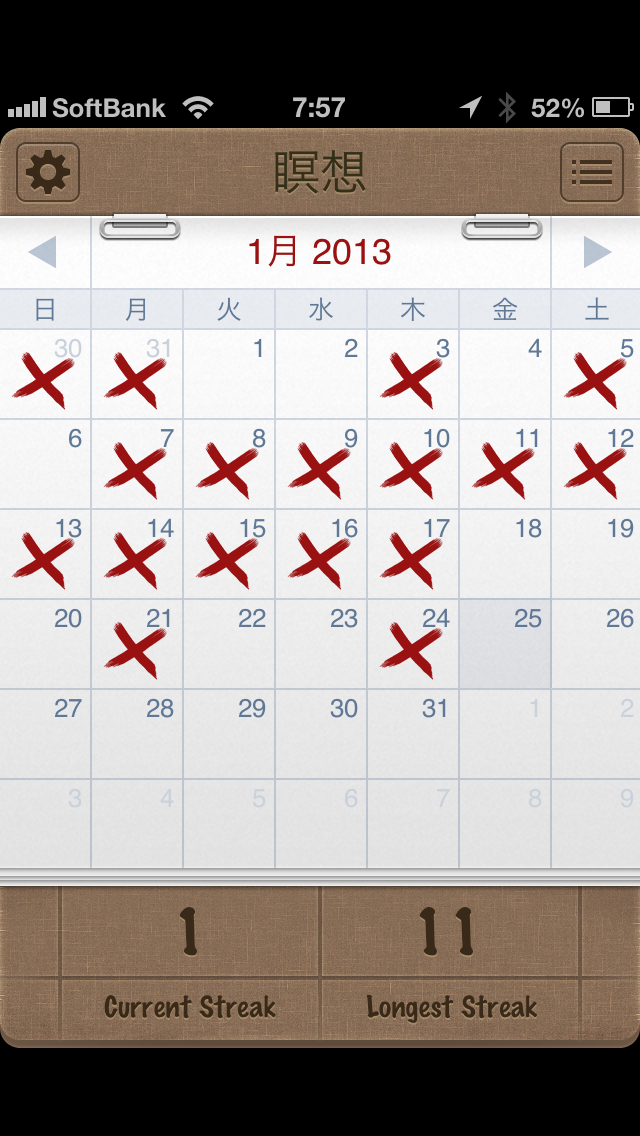Viewport: 640px width, 1136px height.
Task: Open the list menu icon
Action: [x=591, y=173]
